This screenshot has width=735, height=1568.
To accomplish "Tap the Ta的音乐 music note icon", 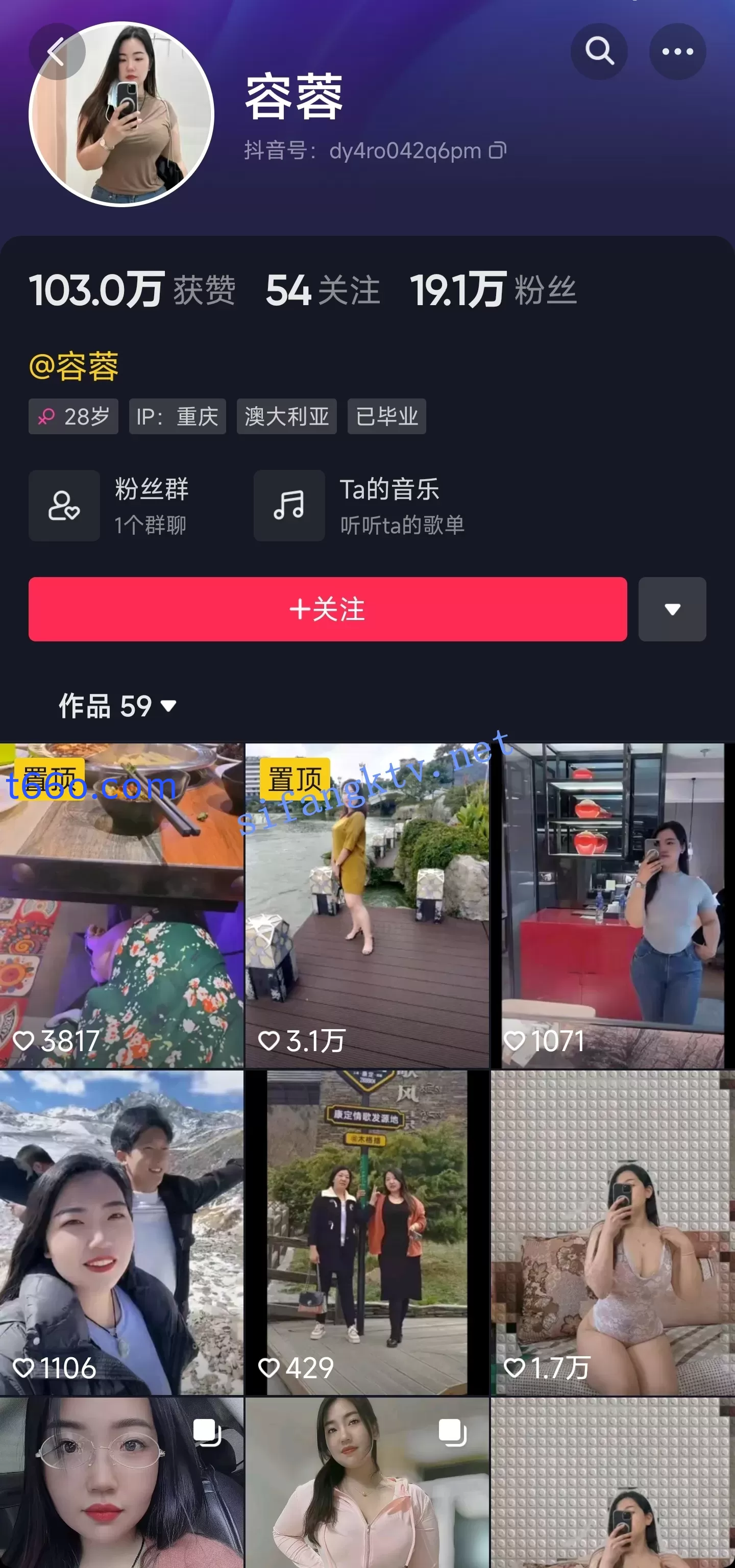I will tap(289, 506).
